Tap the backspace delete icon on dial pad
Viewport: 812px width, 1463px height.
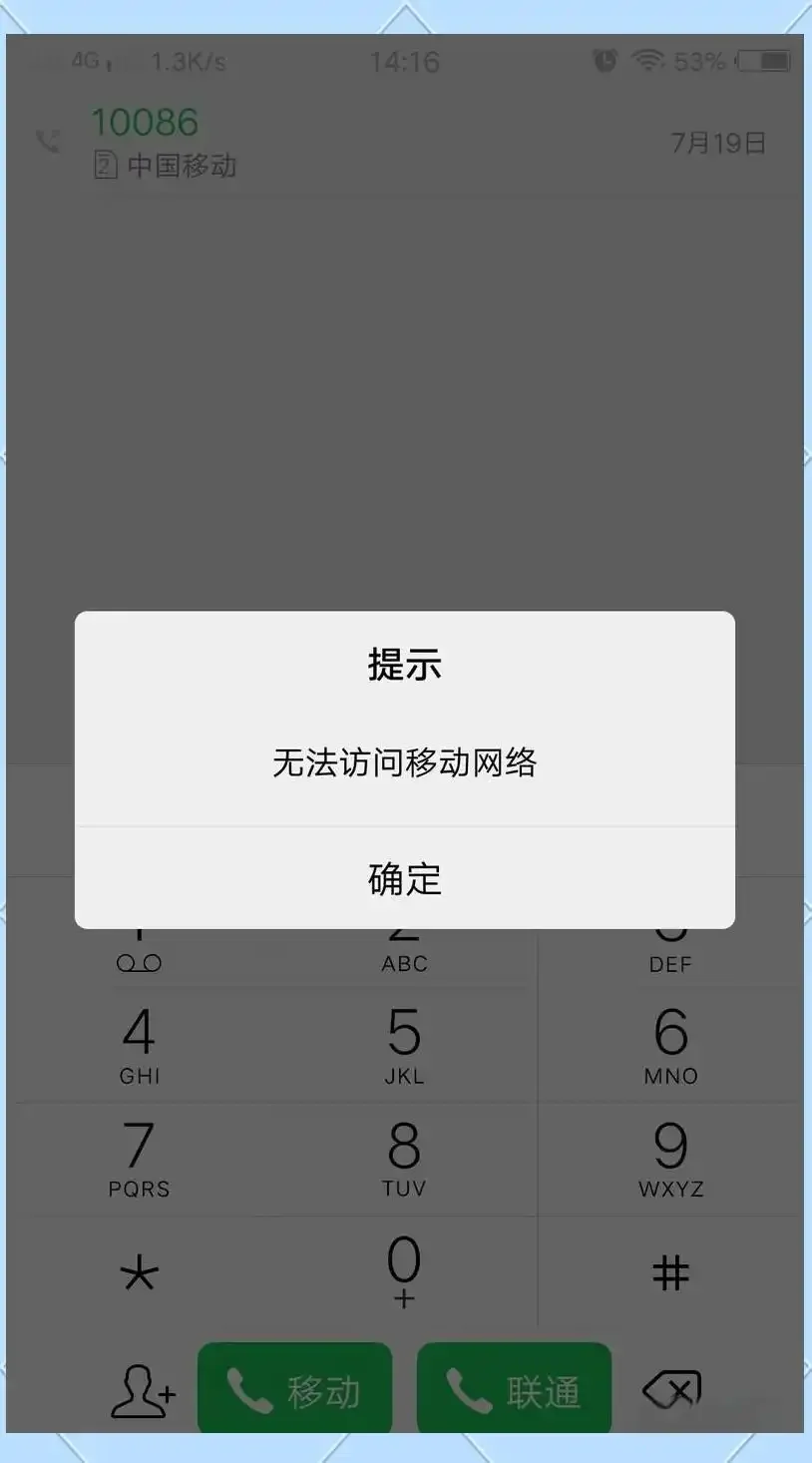tap(670, 1387)
